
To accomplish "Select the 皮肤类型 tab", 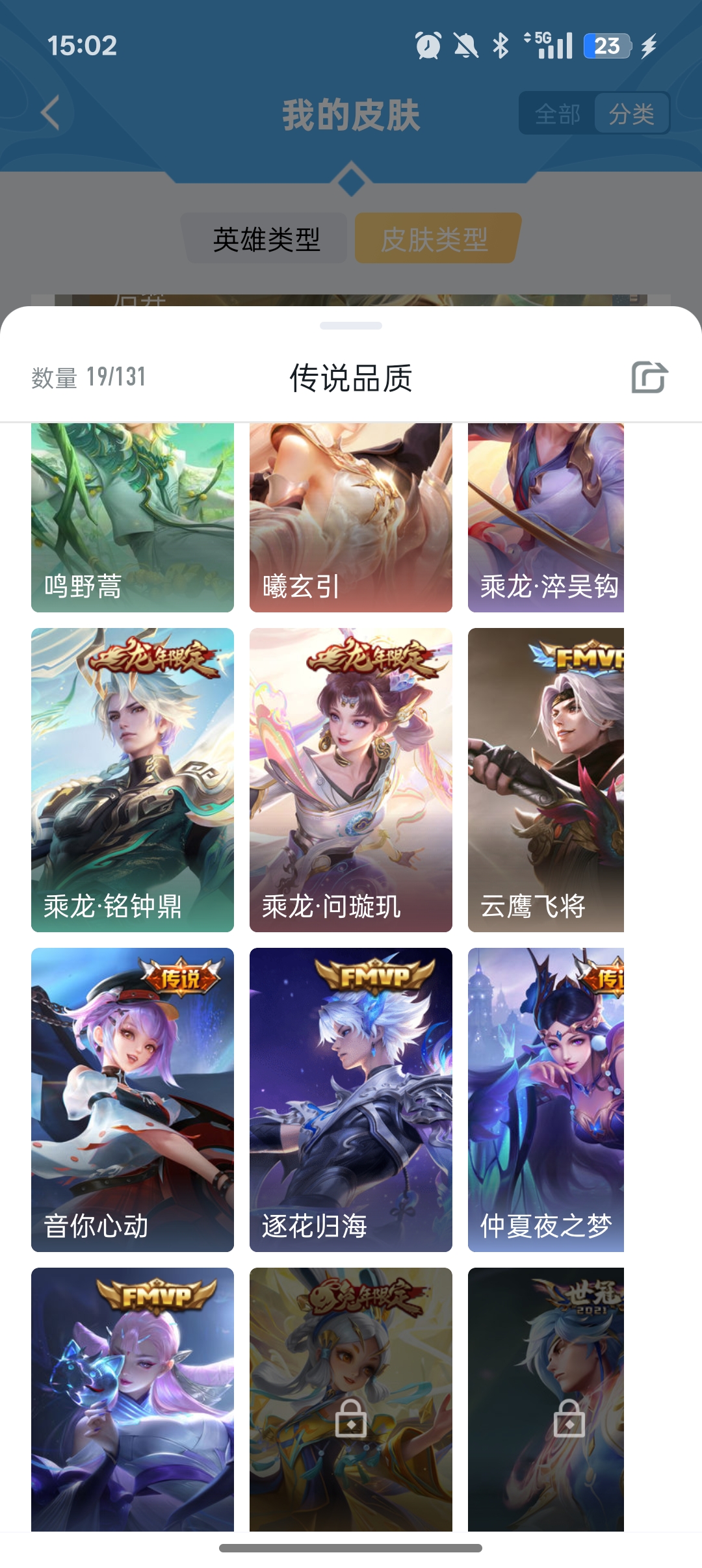I will tap(435, 239).
